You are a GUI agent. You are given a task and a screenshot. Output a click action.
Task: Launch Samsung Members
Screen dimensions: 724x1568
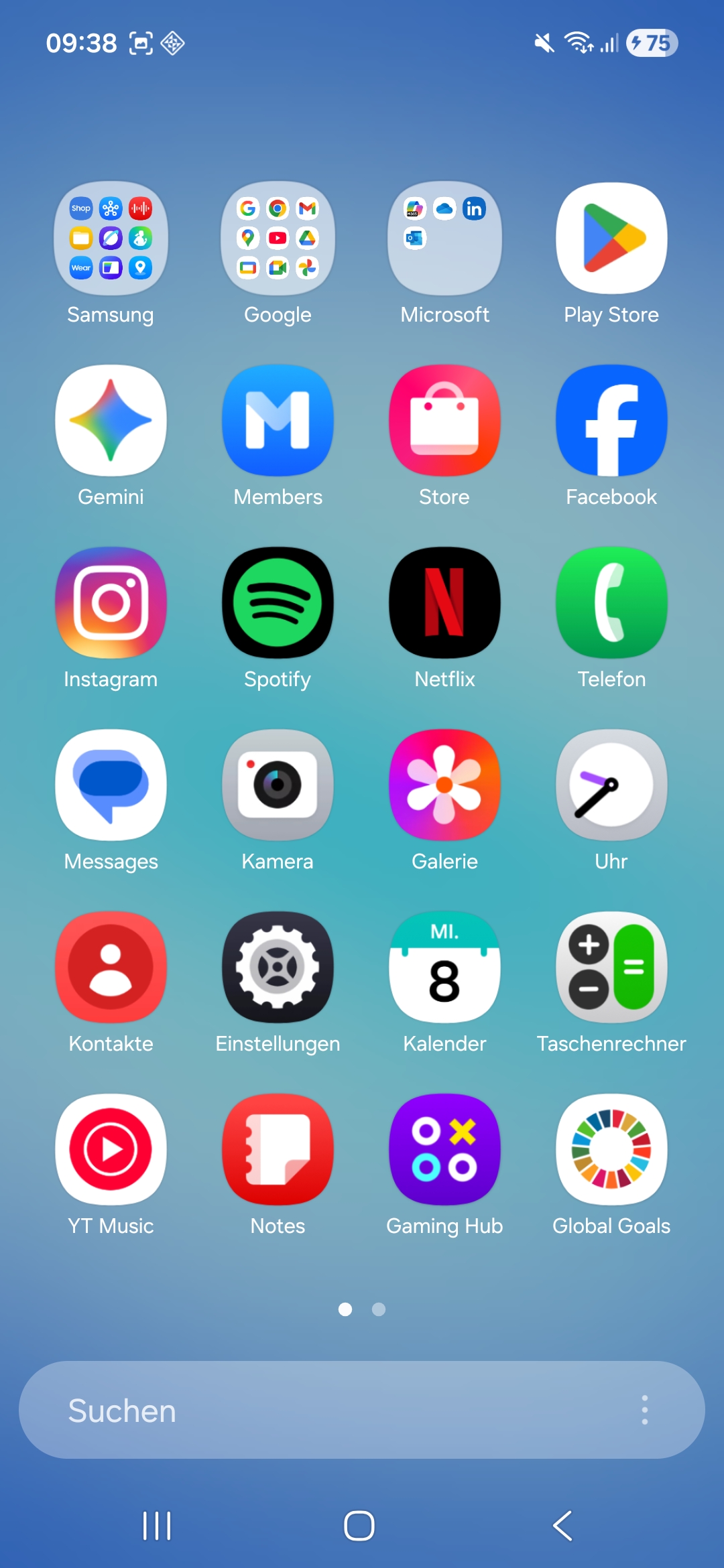278,420
